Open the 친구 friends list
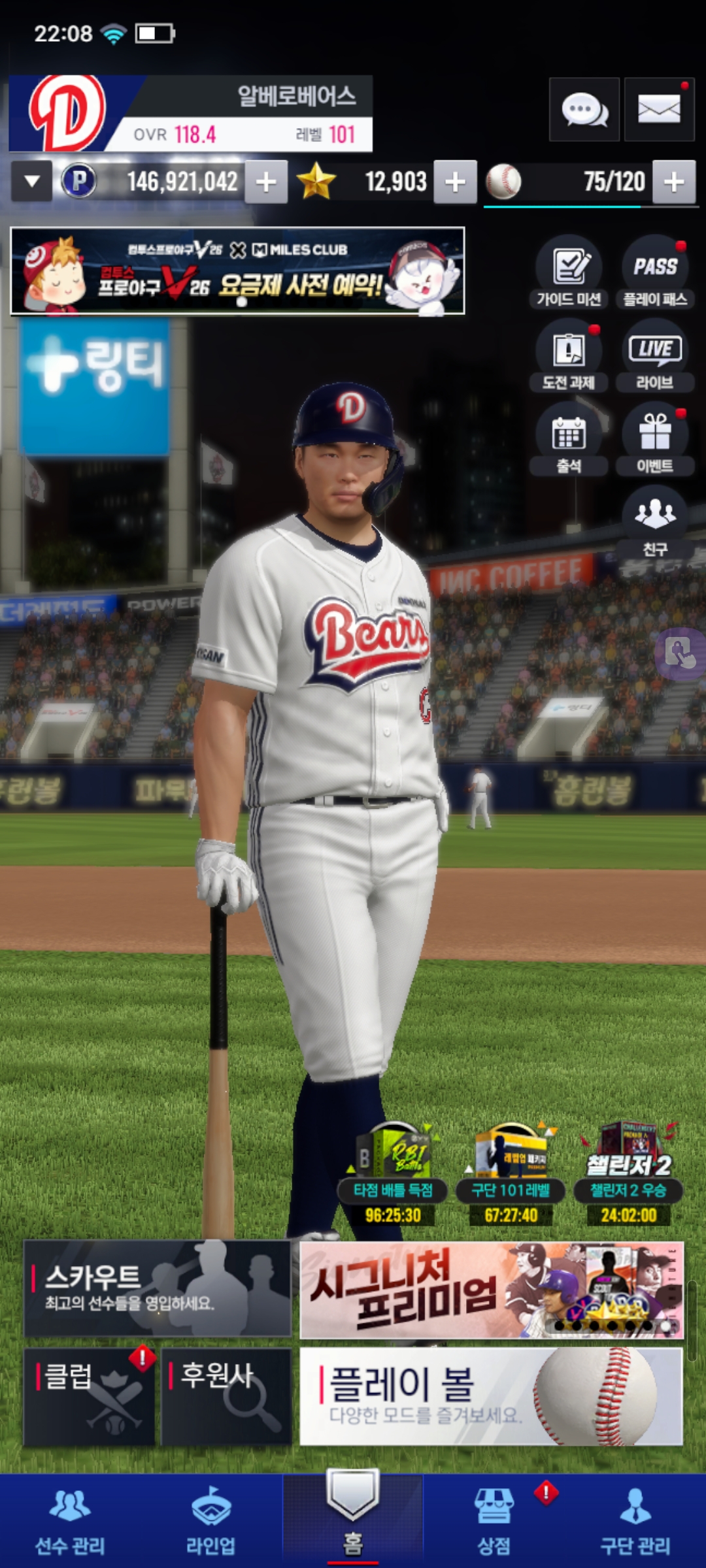The width and height of the screenshot is (706, 1568). click(655, 523)
